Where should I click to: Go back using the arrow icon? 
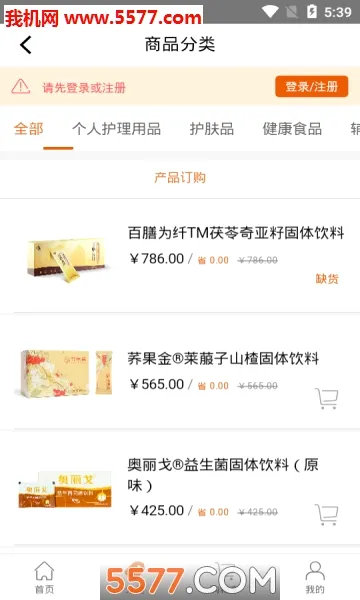[26, 45]
